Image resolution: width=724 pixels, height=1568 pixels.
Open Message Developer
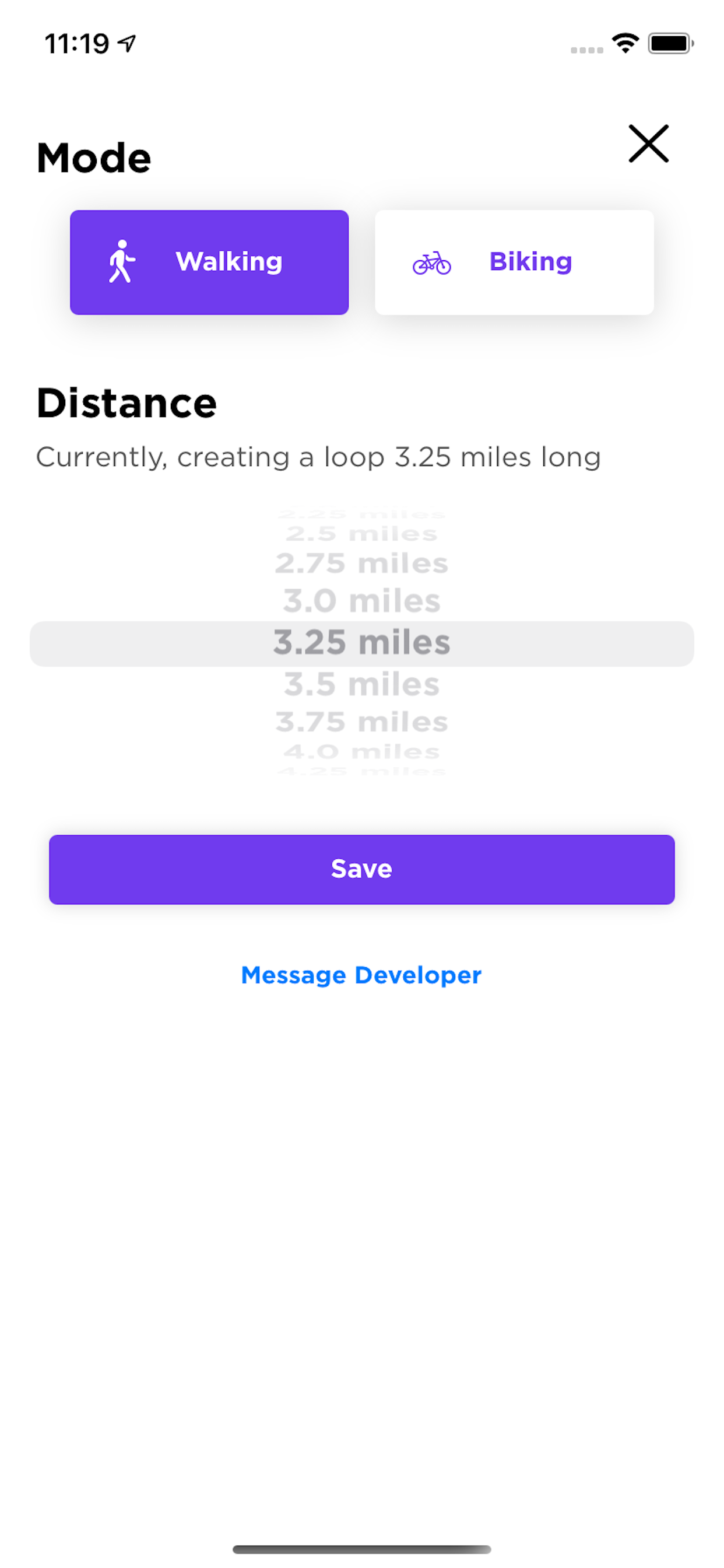[x=361, y=975]
